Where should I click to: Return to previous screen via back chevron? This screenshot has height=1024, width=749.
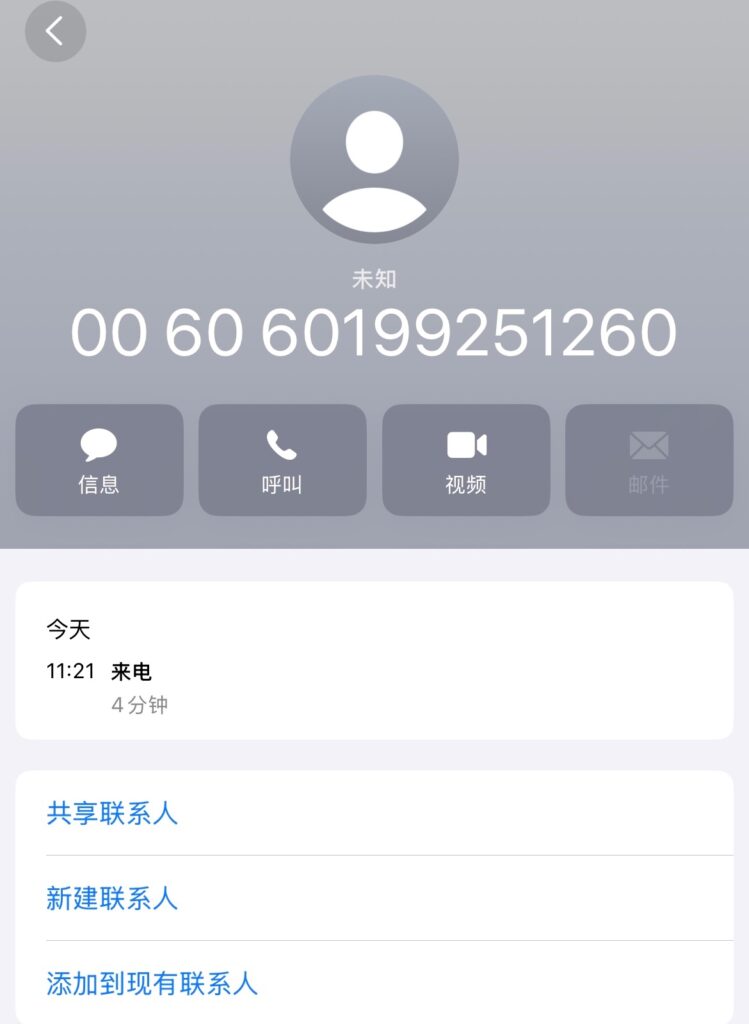click(x=55, y=31)
